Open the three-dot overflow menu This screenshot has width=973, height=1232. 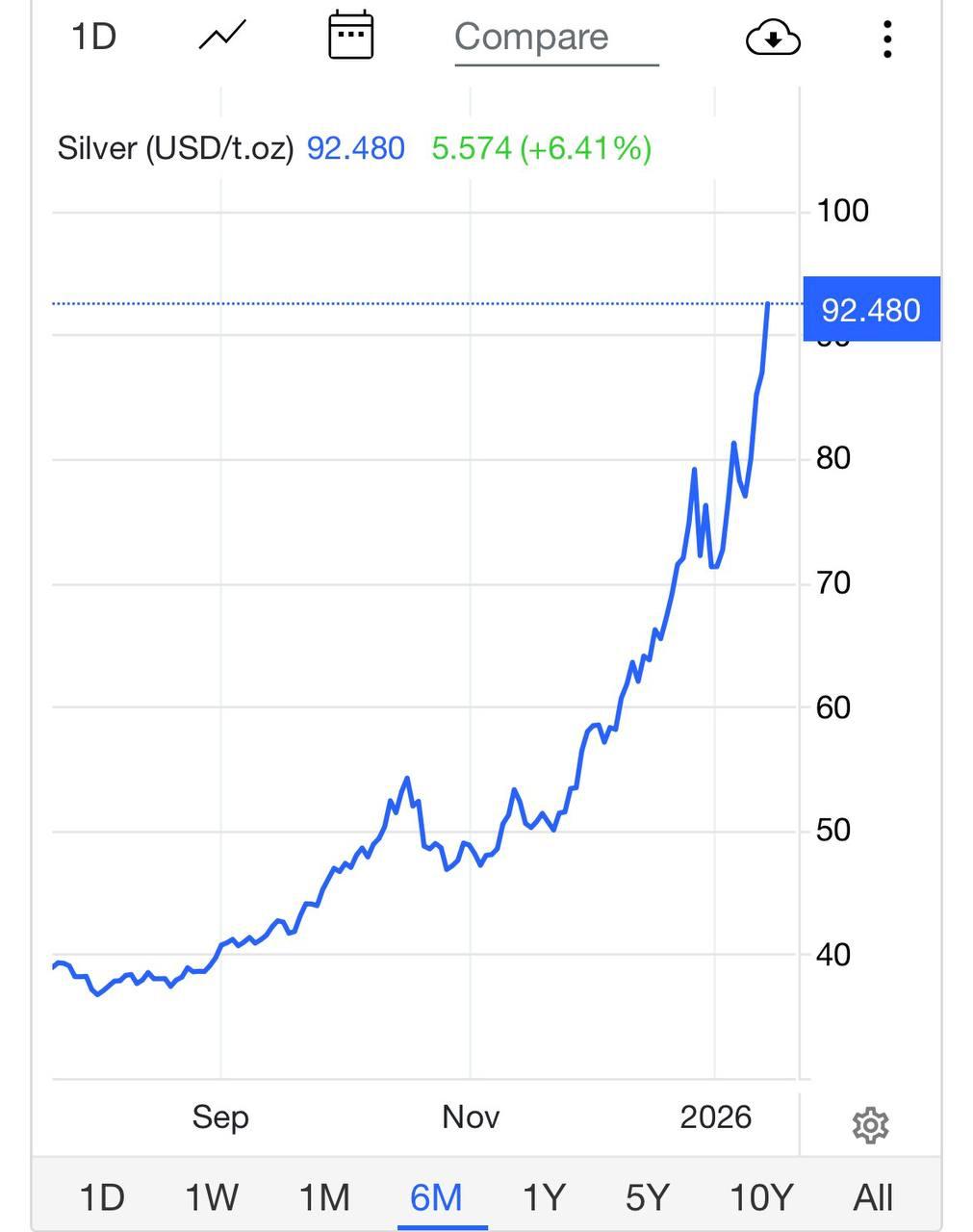tap(886, 38)
